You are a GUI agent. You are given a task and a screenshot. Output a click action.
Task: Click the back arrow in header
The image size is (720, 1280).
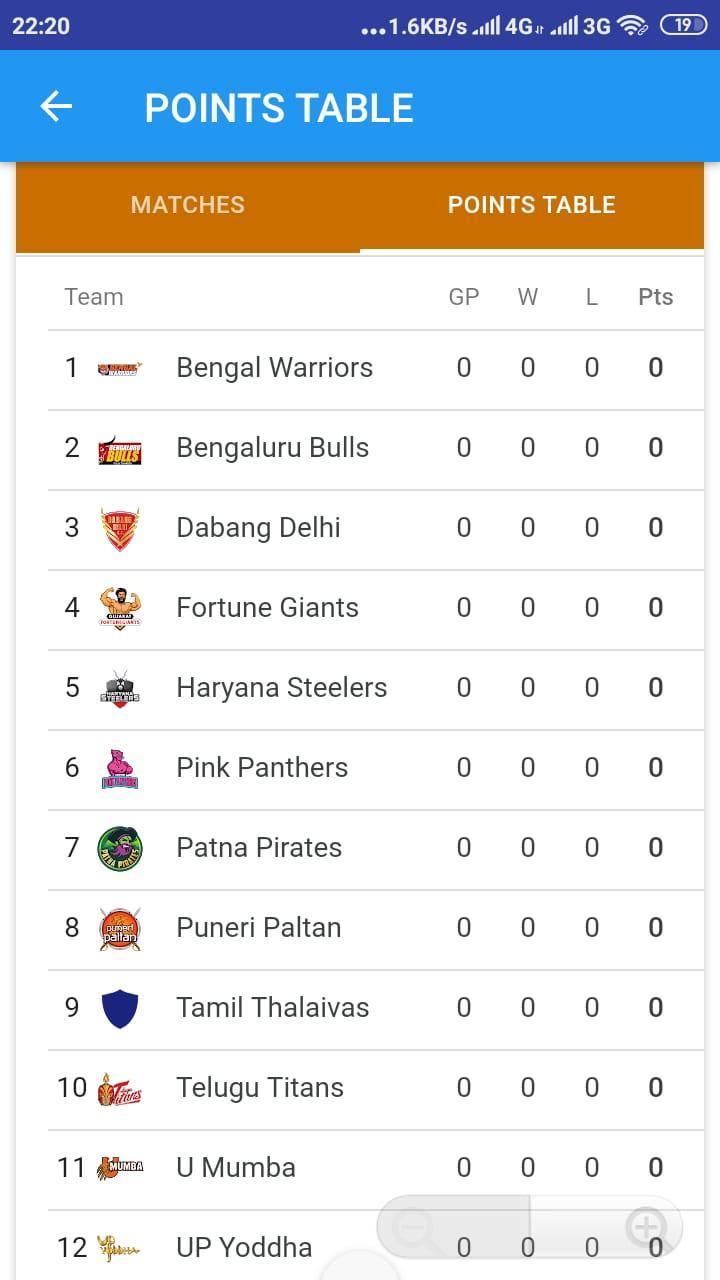[x=56, y=106]
